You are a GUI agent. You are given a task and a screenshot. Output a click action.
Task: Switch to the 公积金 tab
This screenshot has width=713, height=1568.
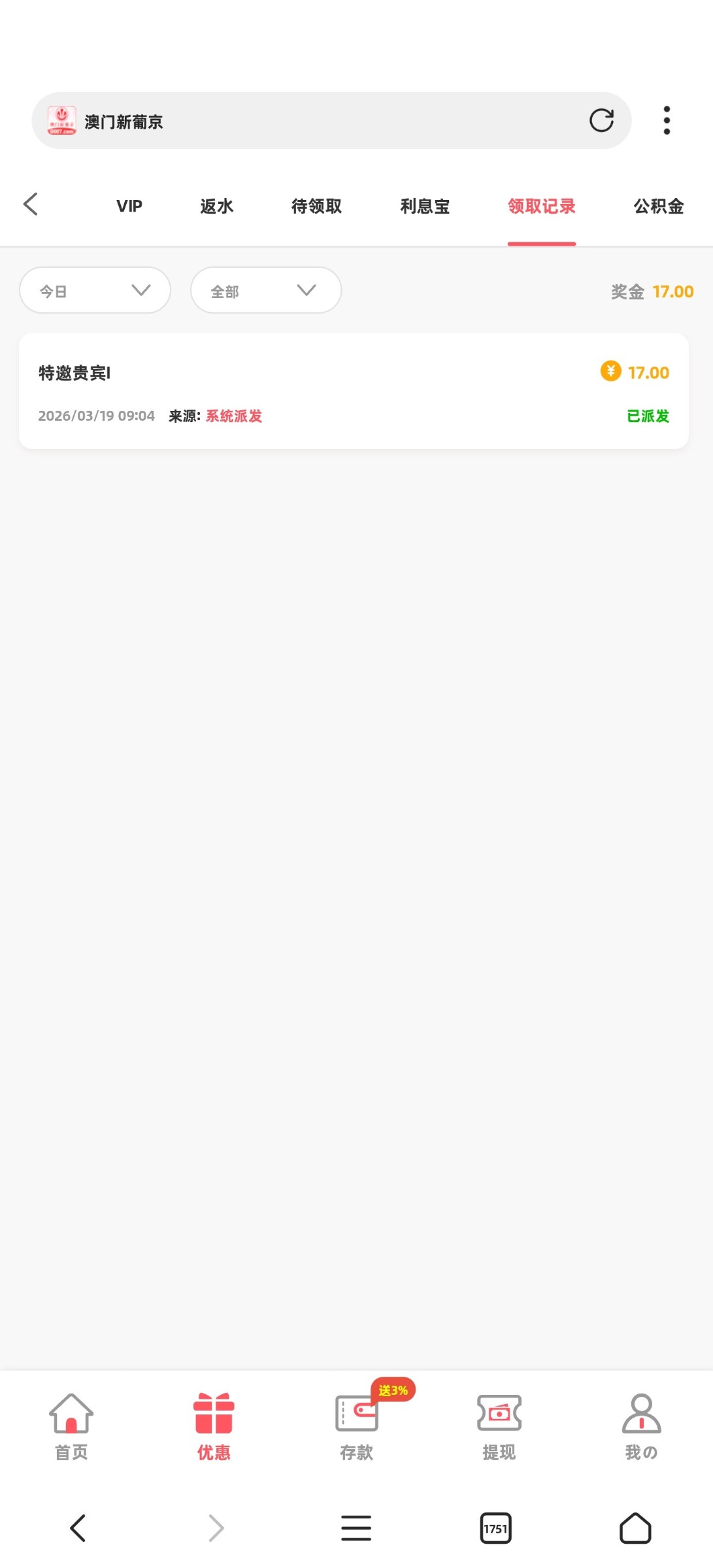(x=658, y=206)
